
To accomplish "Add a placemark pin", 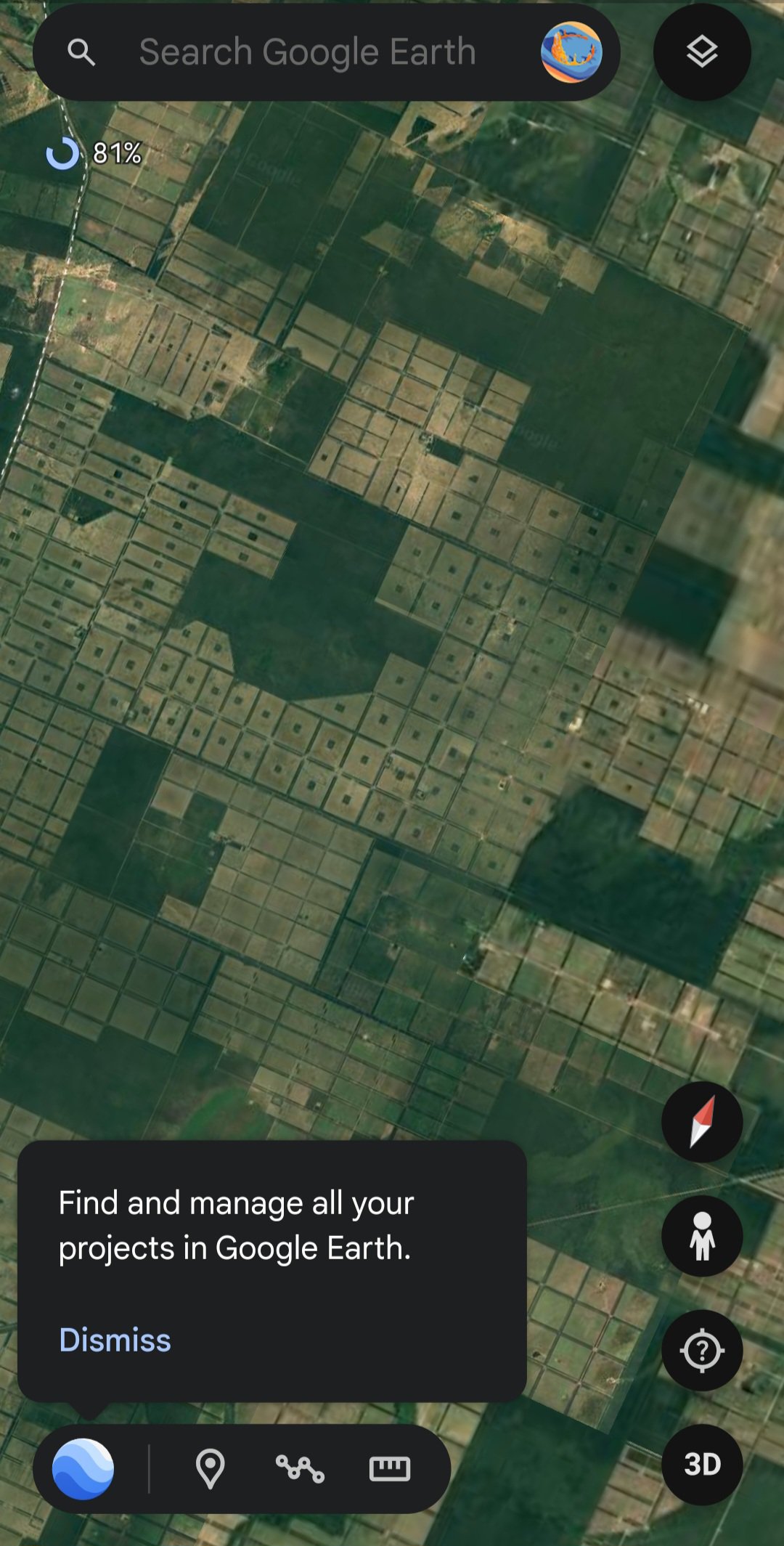I will (x=210, y=1468).
